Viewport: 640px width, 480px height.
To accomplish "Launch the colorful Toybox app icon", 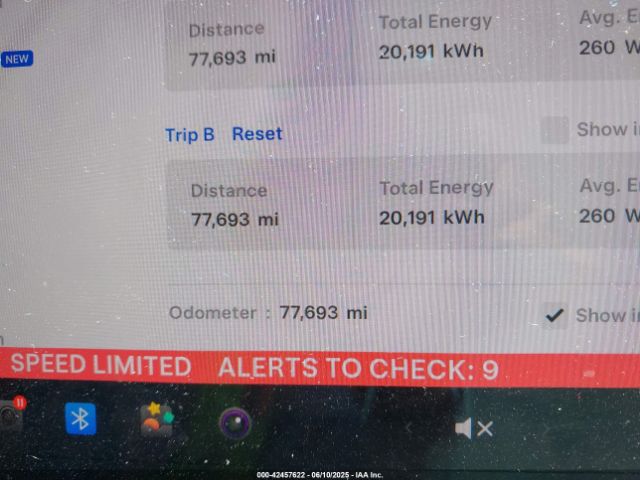I will (x=157, y=420).
